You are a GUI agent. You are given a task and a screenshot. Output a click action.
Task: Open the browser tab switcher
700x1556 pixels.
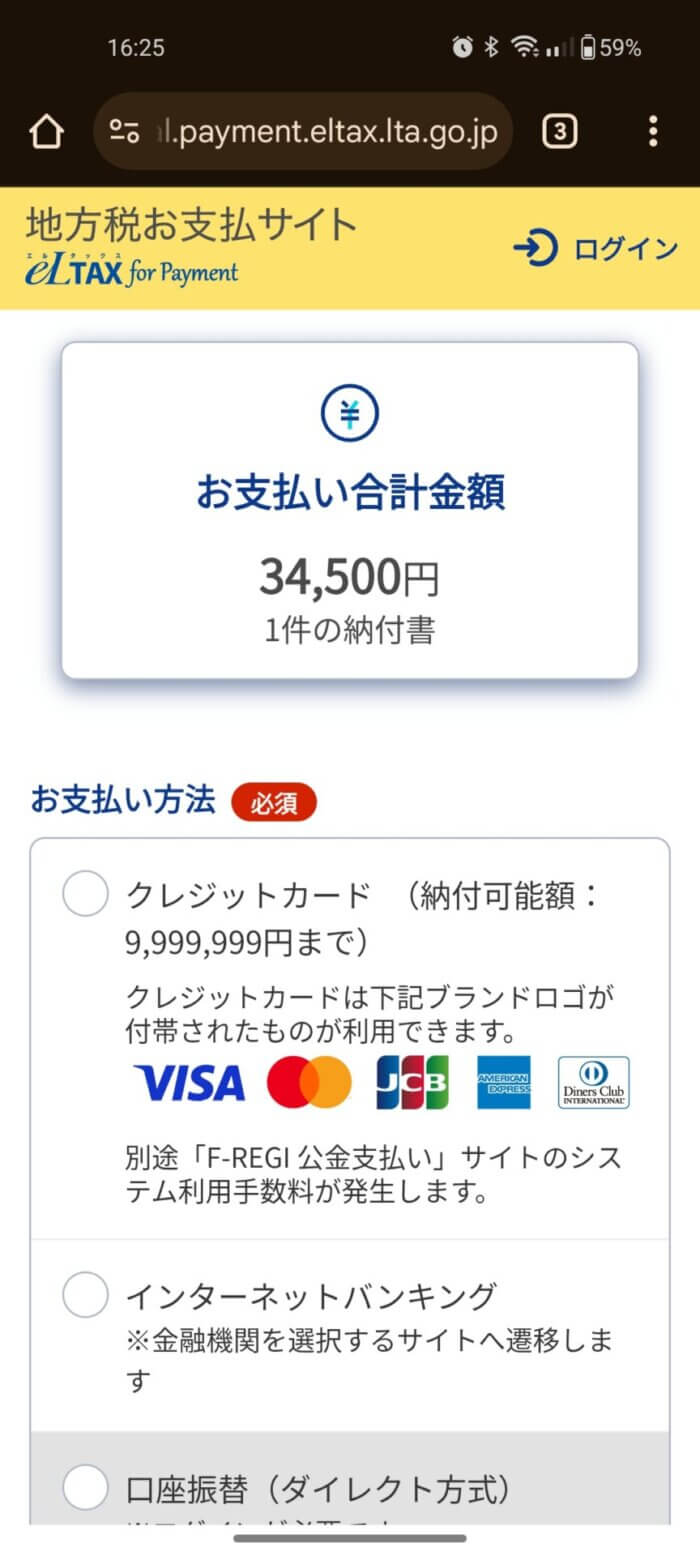tap(560, 131)
